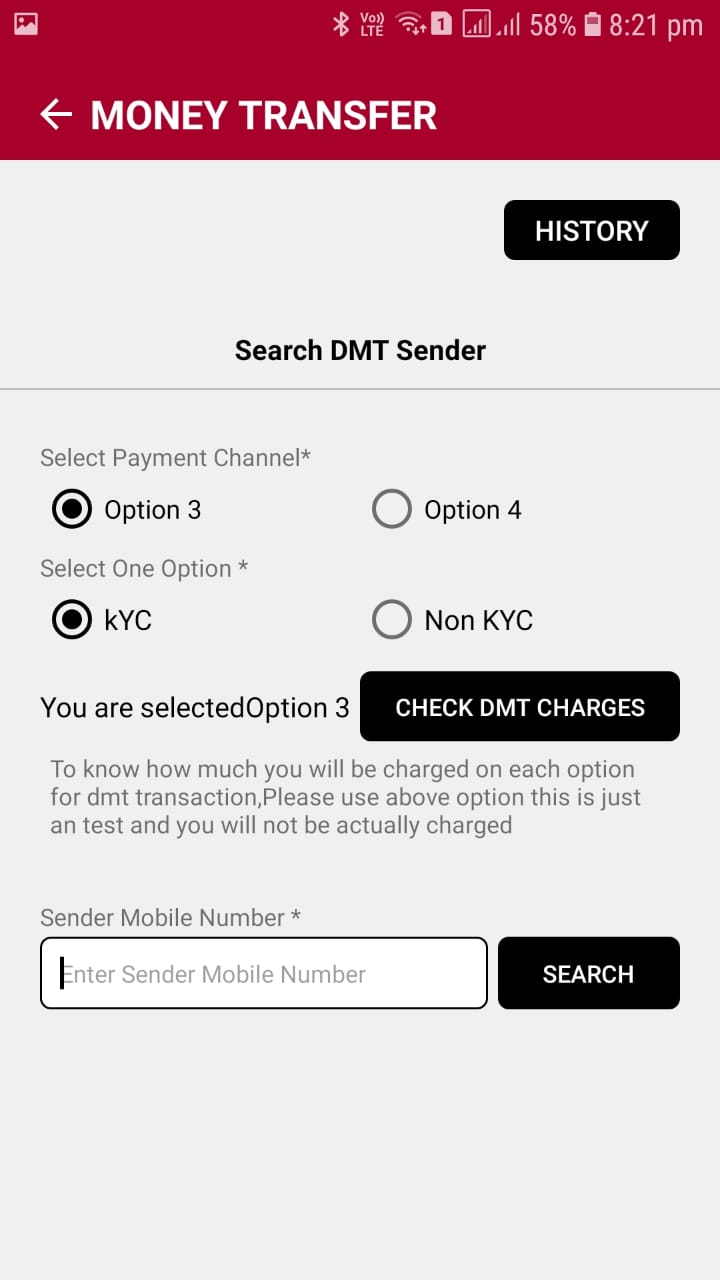Open the transfer History

click(x=591, y=231)
